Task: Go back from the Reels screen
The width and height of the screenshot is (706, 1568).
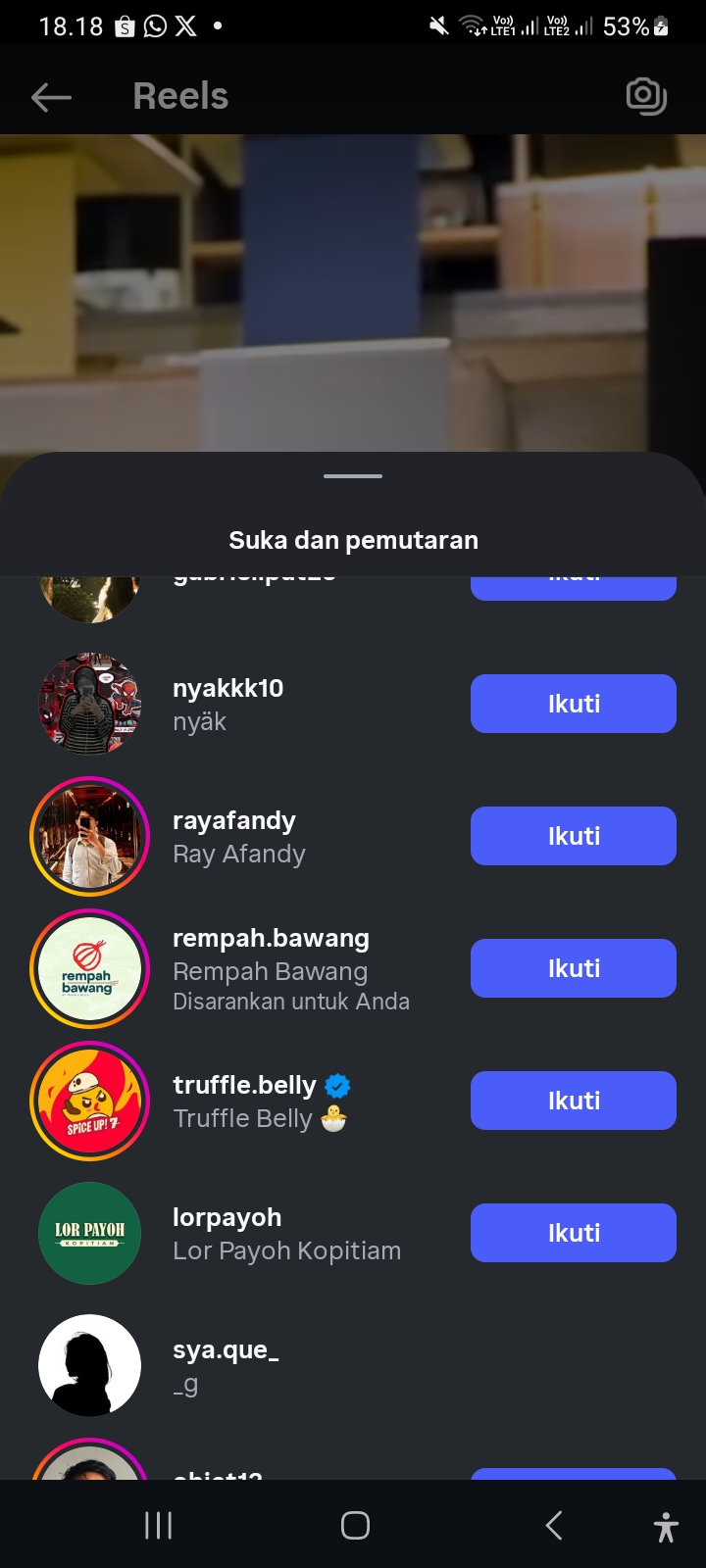Action: (x=51, y=97)
